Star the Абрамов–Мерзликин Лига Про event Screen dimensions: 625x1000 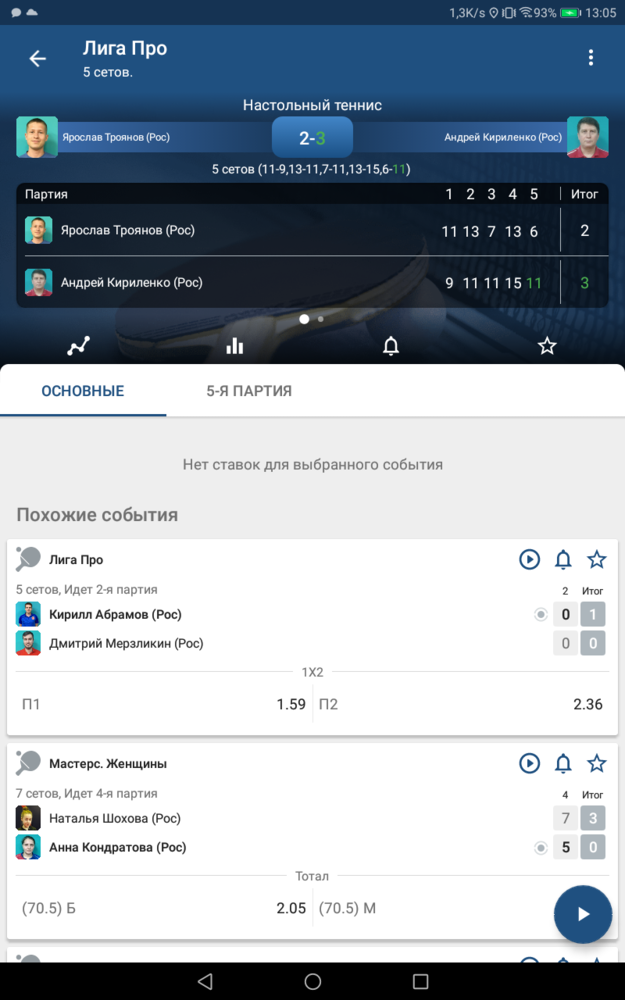click(596, 559)
